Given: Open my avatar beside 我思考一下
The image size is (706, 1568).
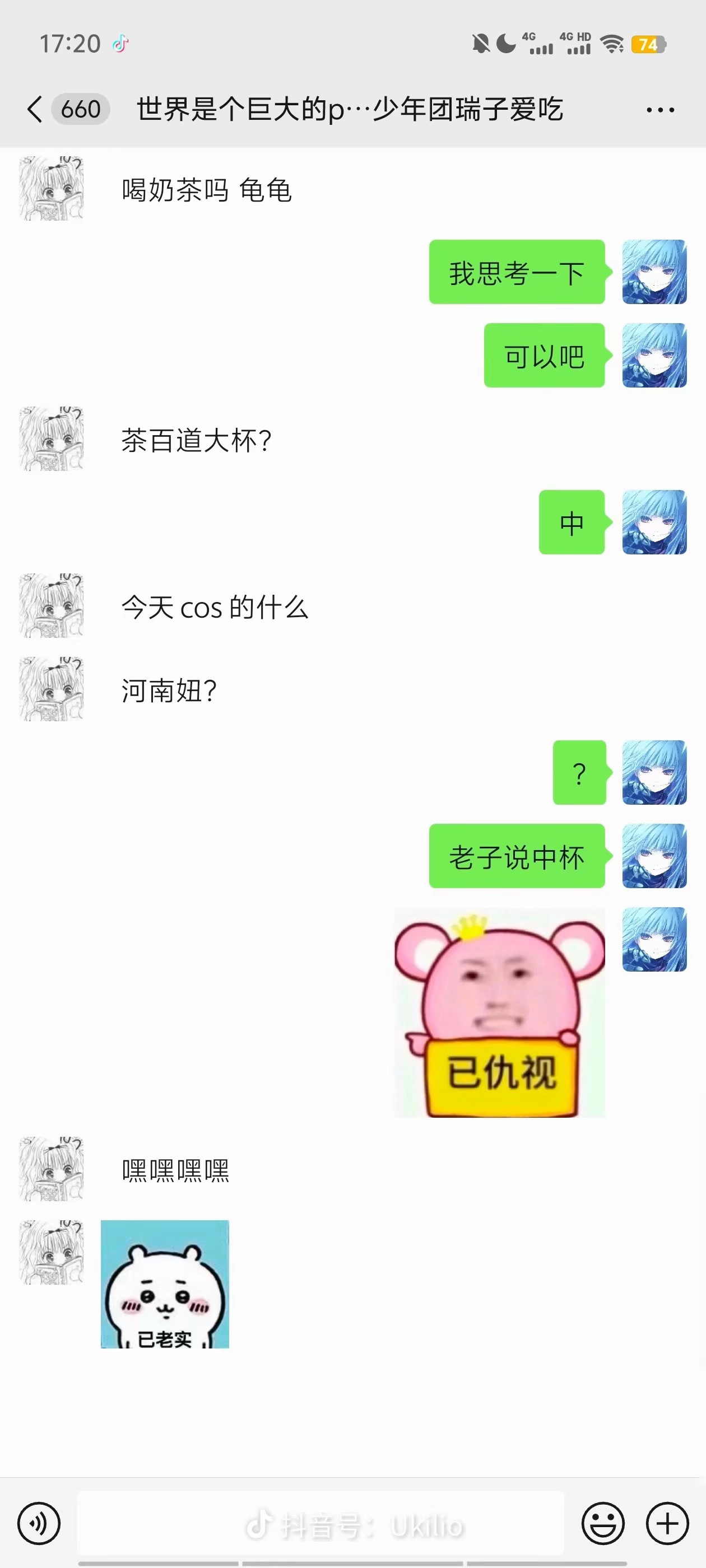Looking at the screenshot, I should [654, 272].
